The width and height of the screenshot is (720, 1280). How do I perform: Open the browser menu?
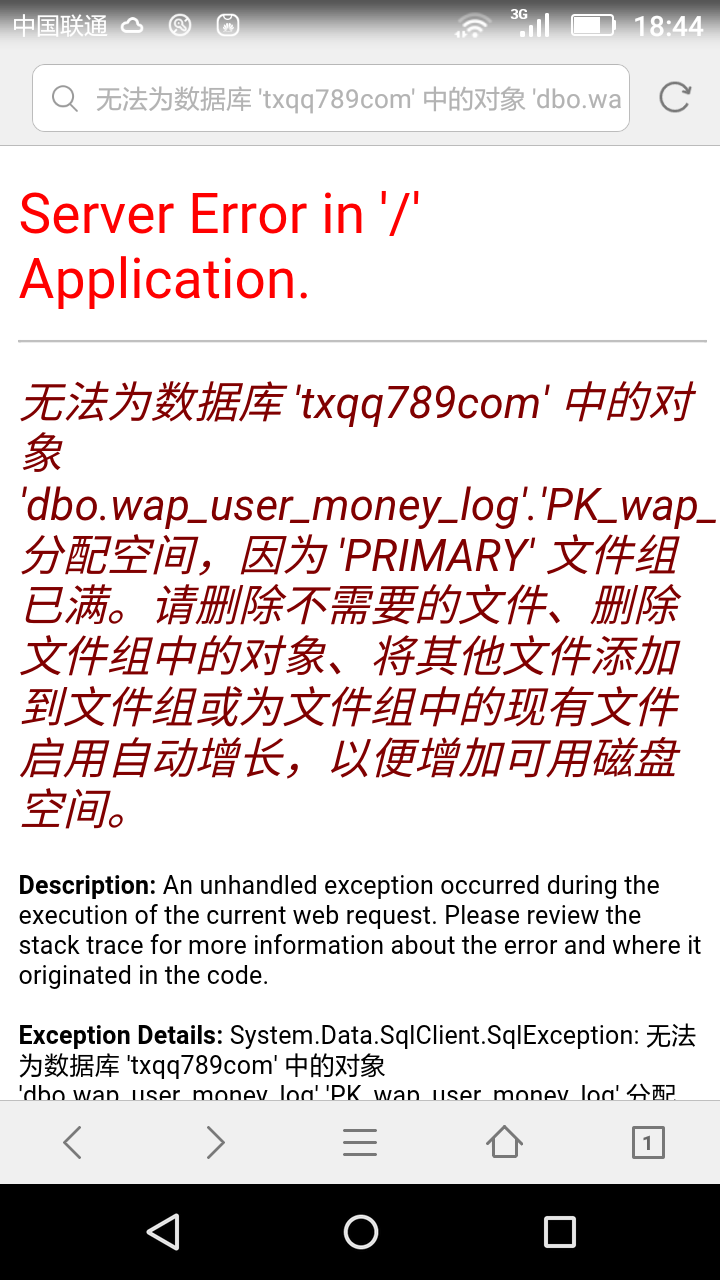[x=360, y=1142]
